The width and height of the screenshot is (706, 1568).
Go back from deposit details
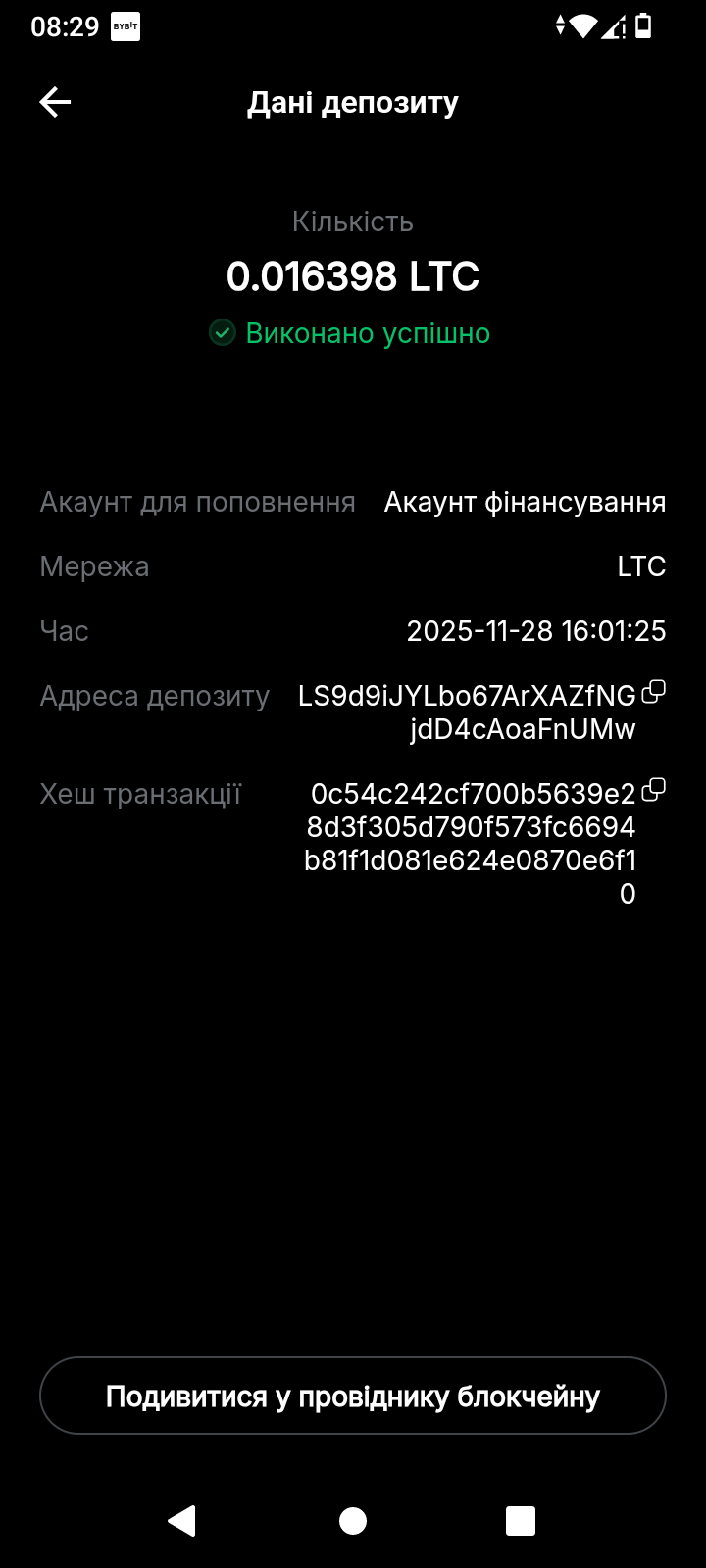tap(55, 102)
